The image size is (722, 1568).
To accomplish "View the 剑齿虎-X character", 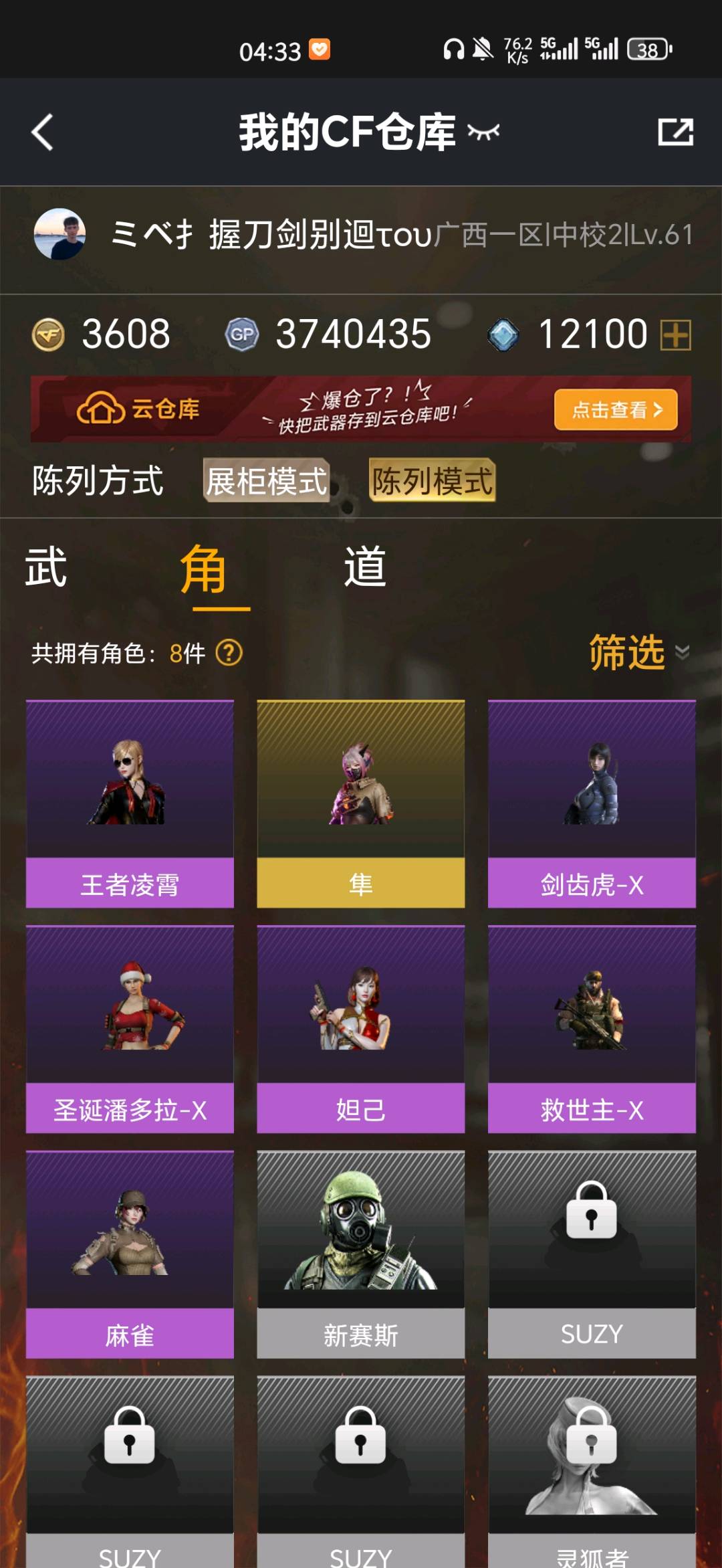I will pos(592,803).
